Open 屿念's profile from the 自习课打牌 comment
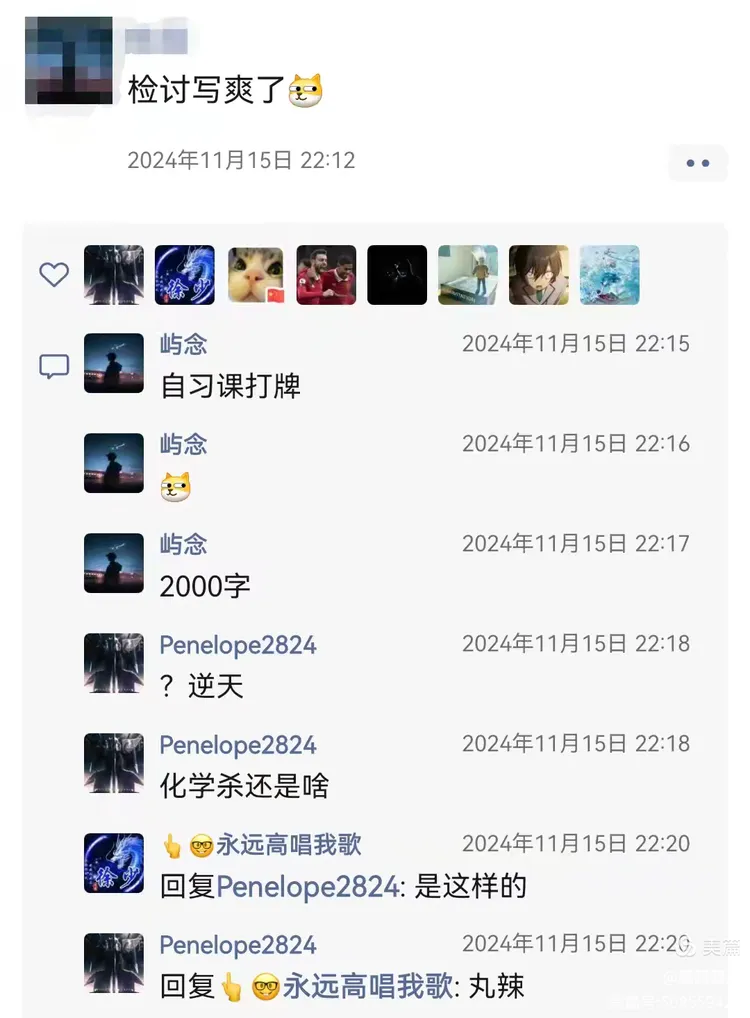This screenshot has height=1018, width=750. click(184, 345)
